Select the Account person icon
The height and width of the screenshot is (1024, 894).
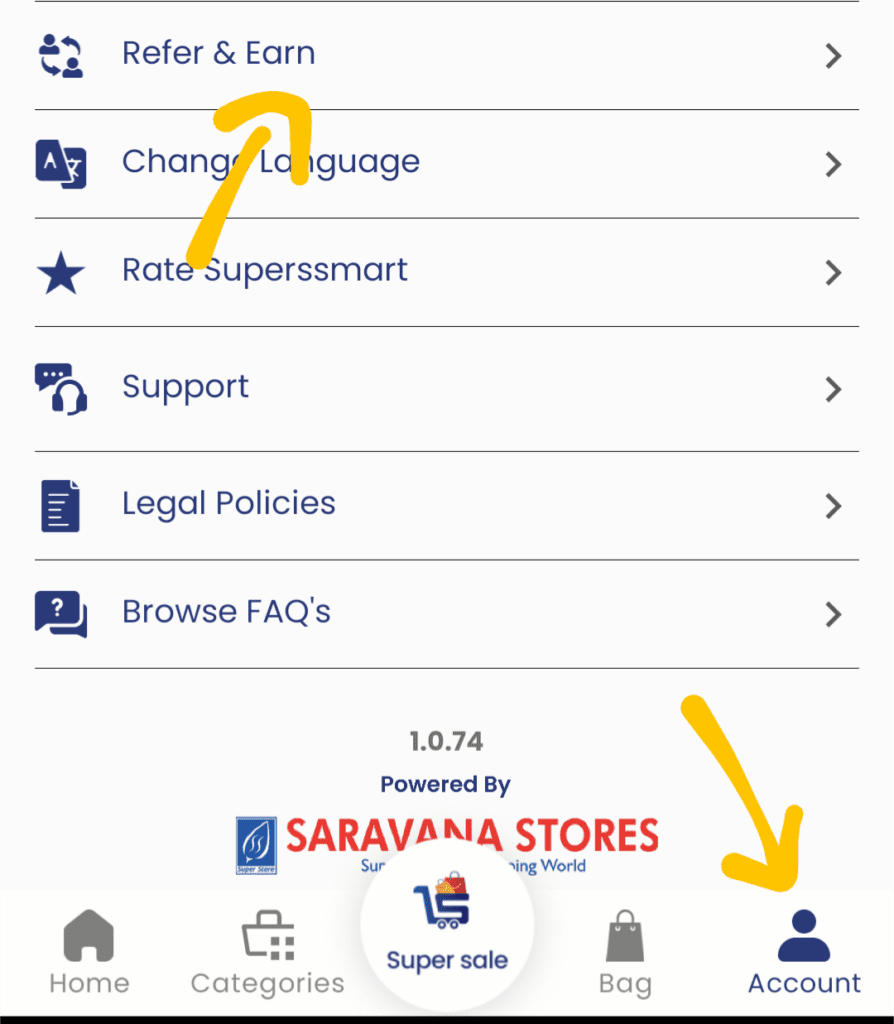(804, 932)
